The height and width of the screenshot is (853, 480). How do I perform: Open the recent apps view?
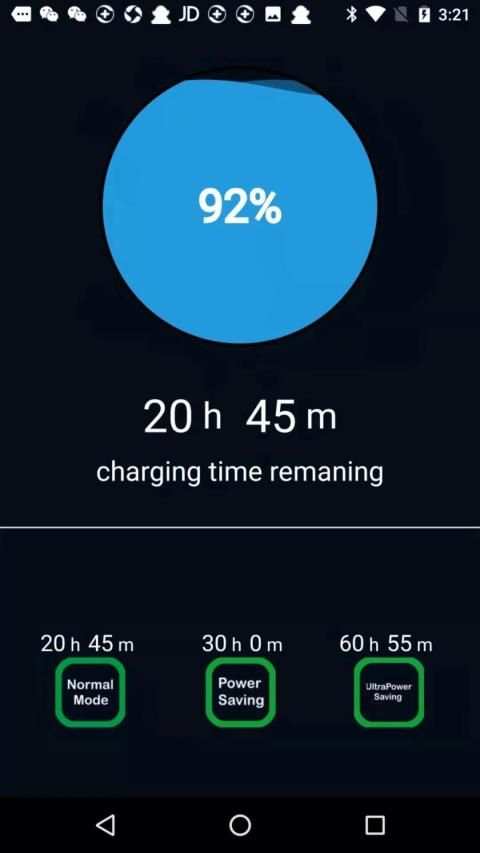coord(374,825)
